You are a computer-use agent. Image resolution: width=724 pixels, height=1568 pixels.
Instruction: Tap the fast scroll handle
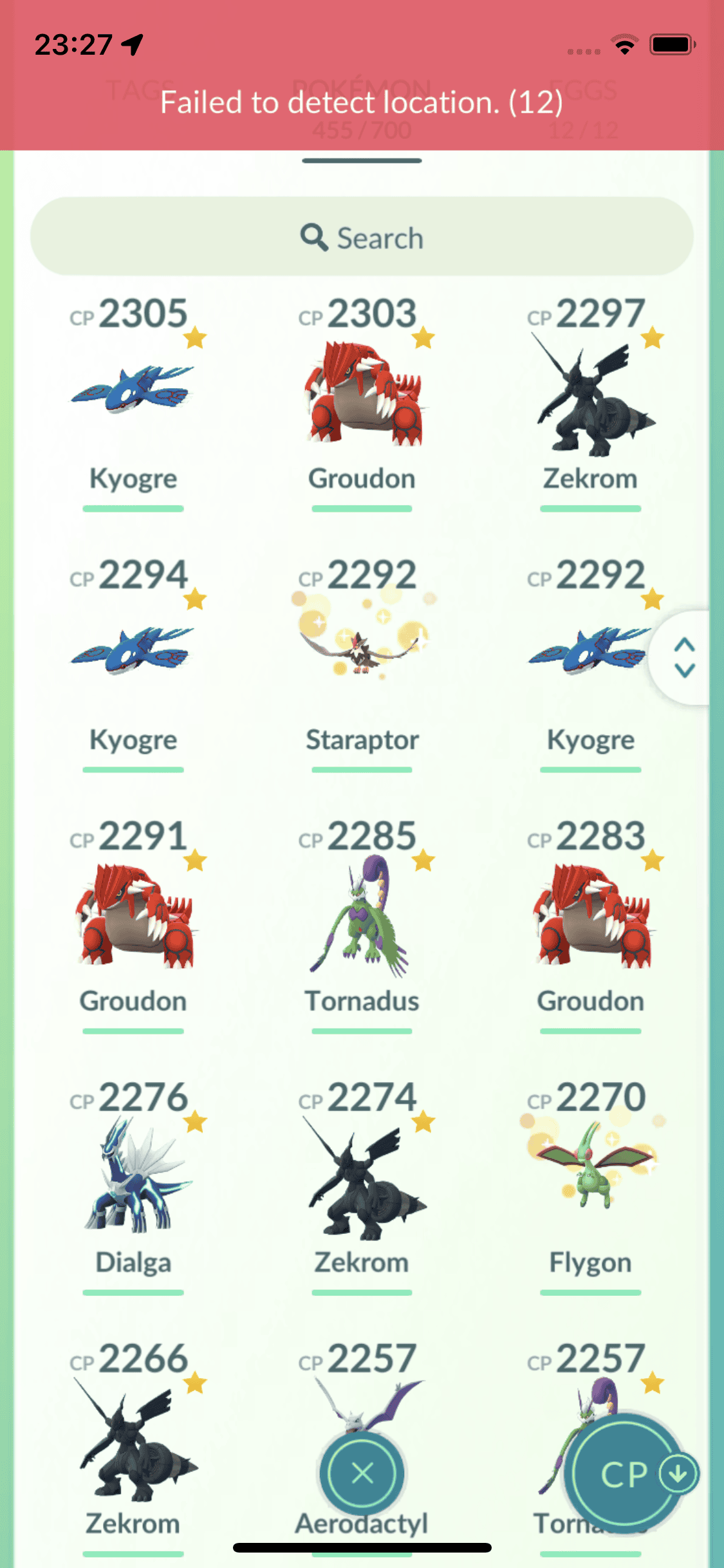(x=684, y=657)
